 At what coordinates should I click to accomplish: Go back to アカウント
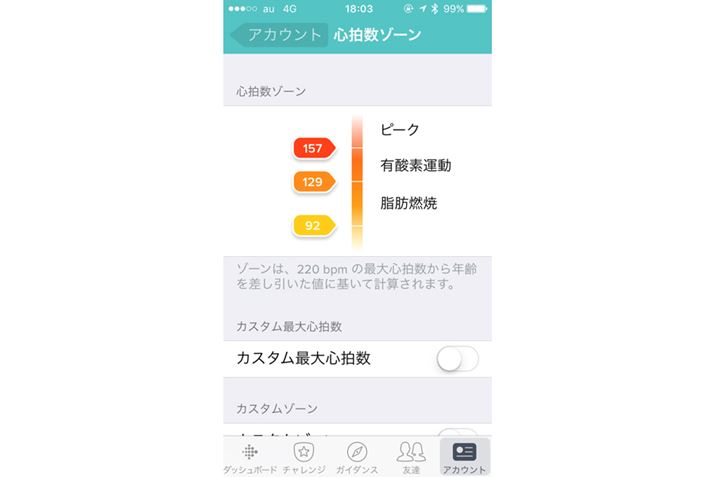coord(279,35)
